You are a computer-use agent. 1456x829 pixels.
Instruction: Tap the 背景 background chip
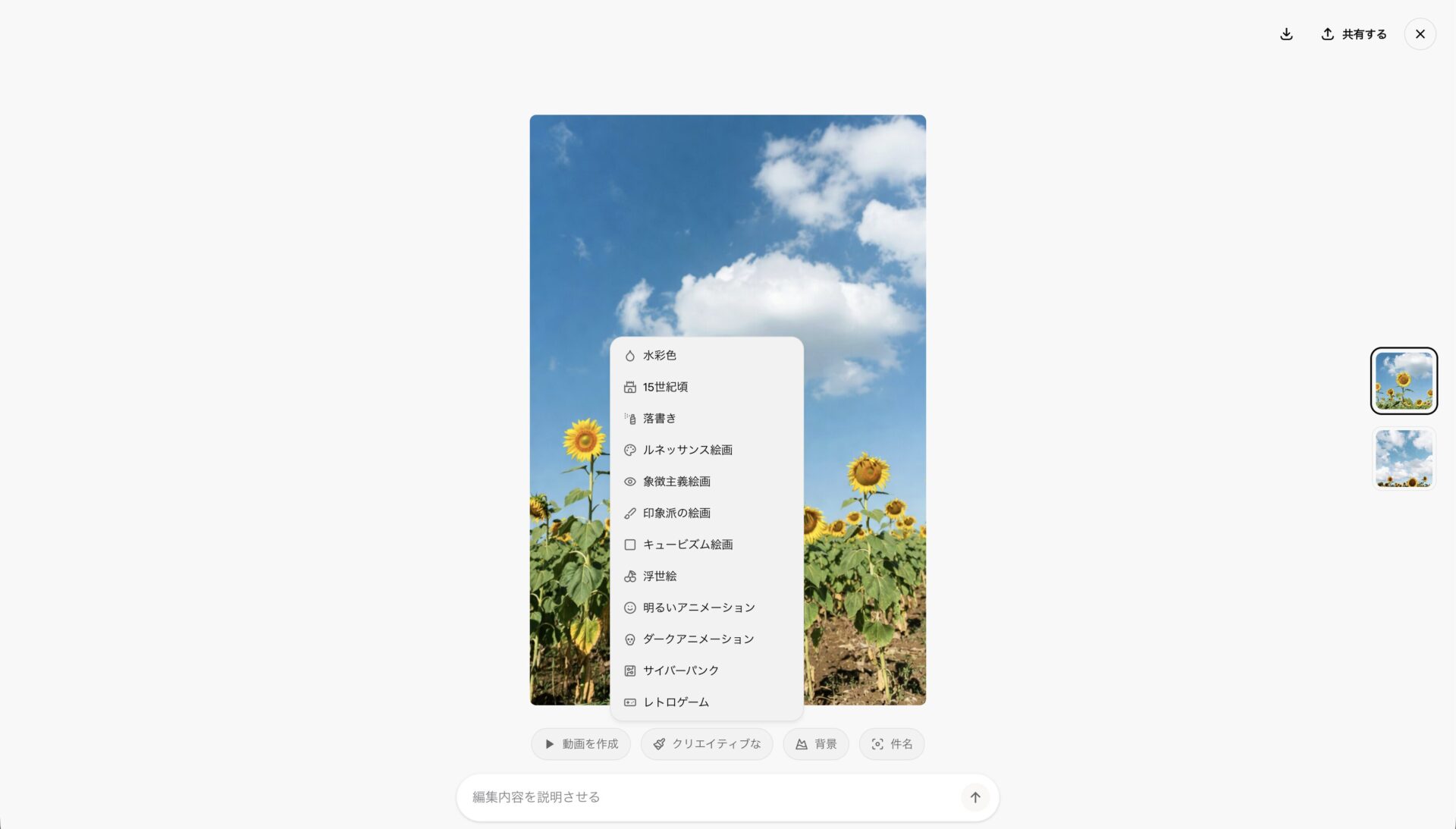click(x=815, y=744)
